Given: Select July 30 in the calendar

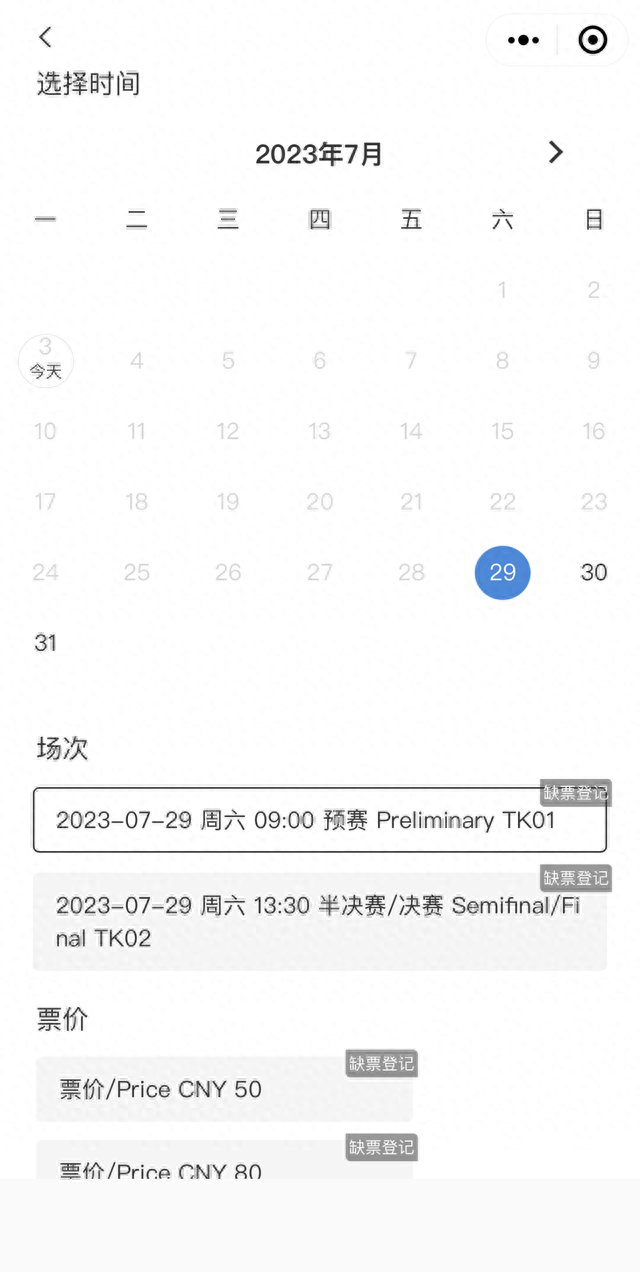Looking at the screenshot, I should (x=594, y=572).
